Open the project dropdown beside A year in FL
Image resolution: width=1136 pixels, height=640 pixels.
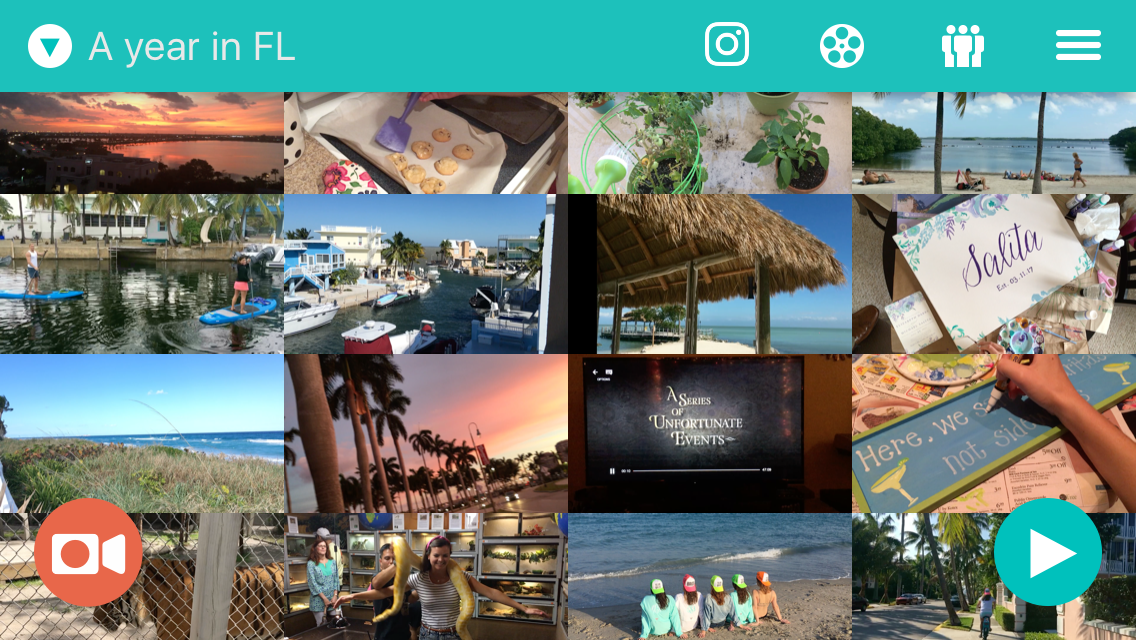pos(49,46)
